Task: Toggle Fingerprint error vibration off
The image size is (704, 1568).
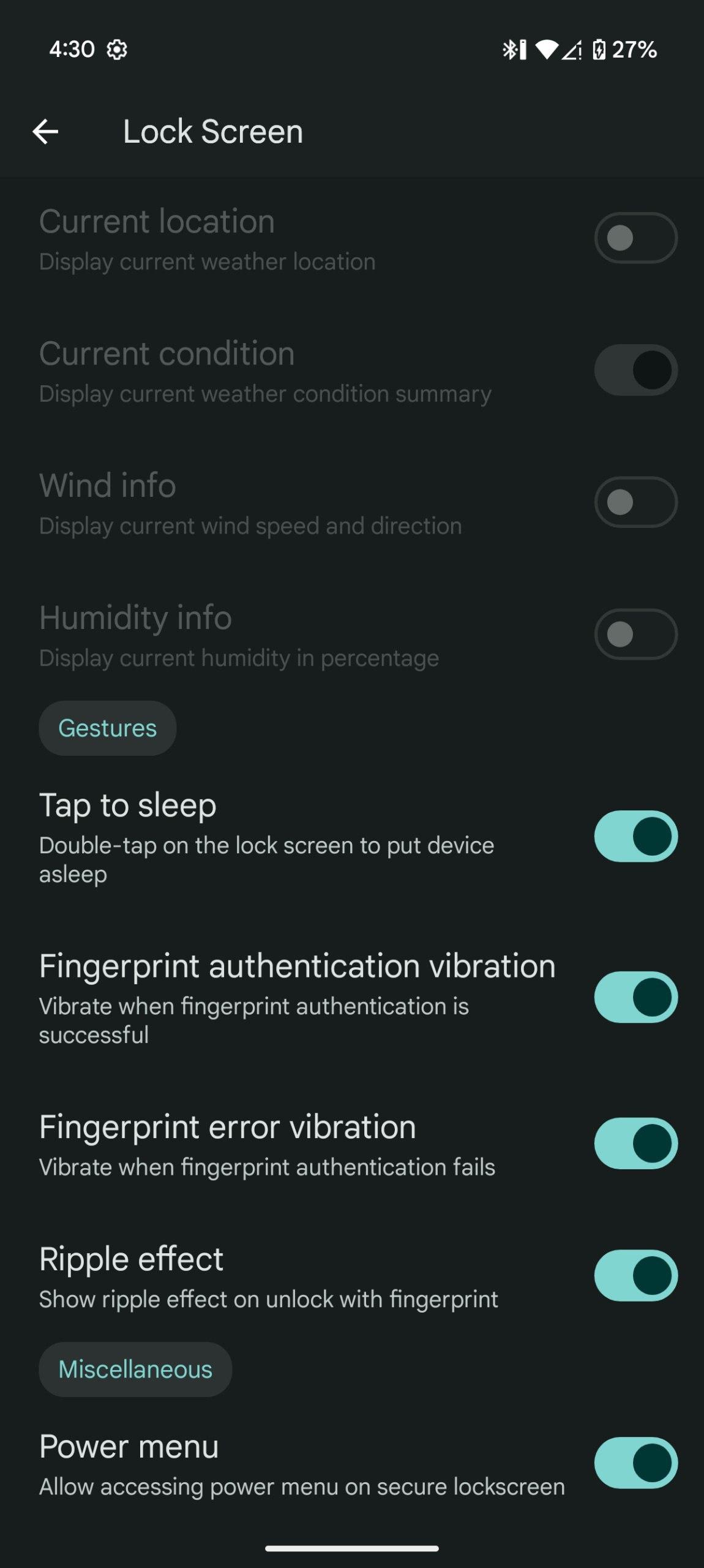Action: [635, 1144]
